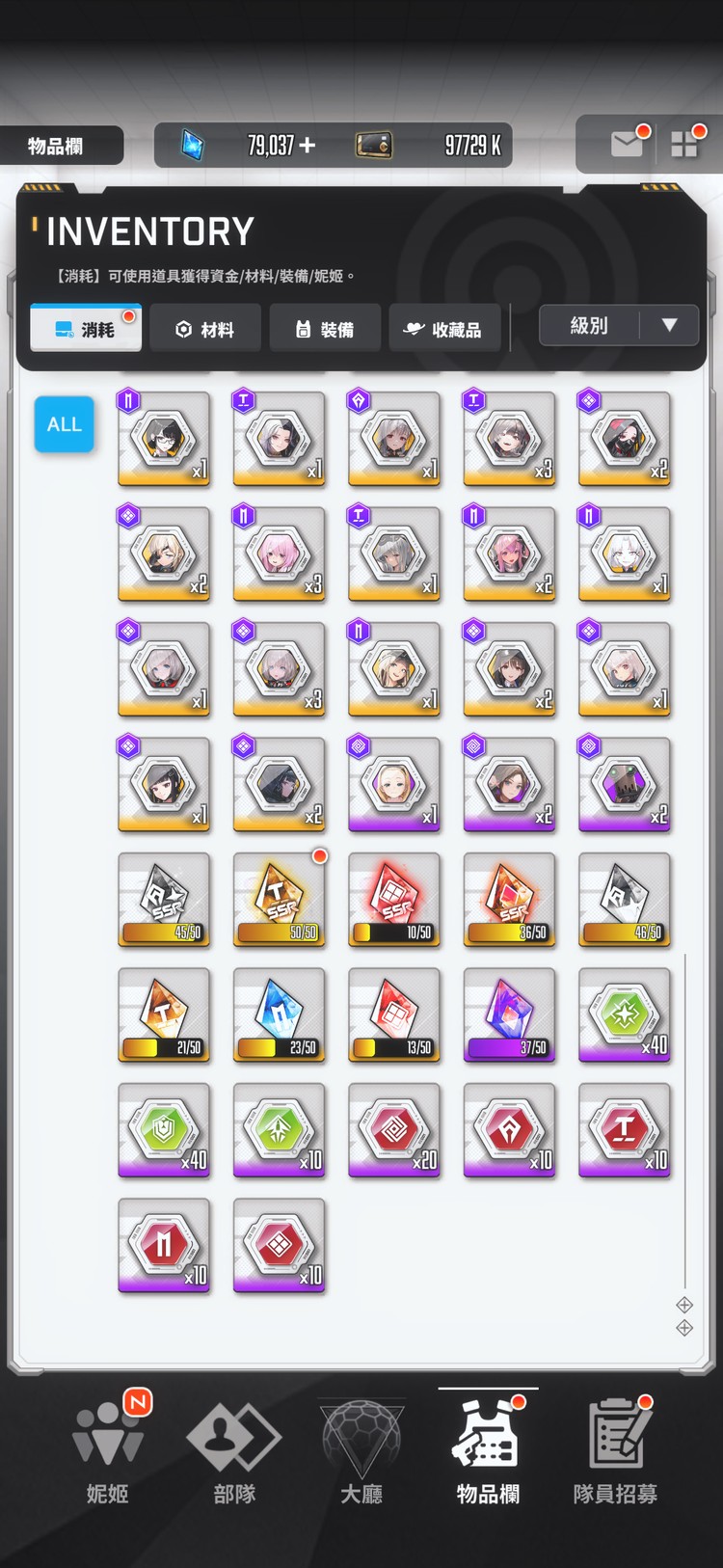Screen dimensions: 723x1568
Task: Switch to the 材料 tab
Action: coord(204,330)
